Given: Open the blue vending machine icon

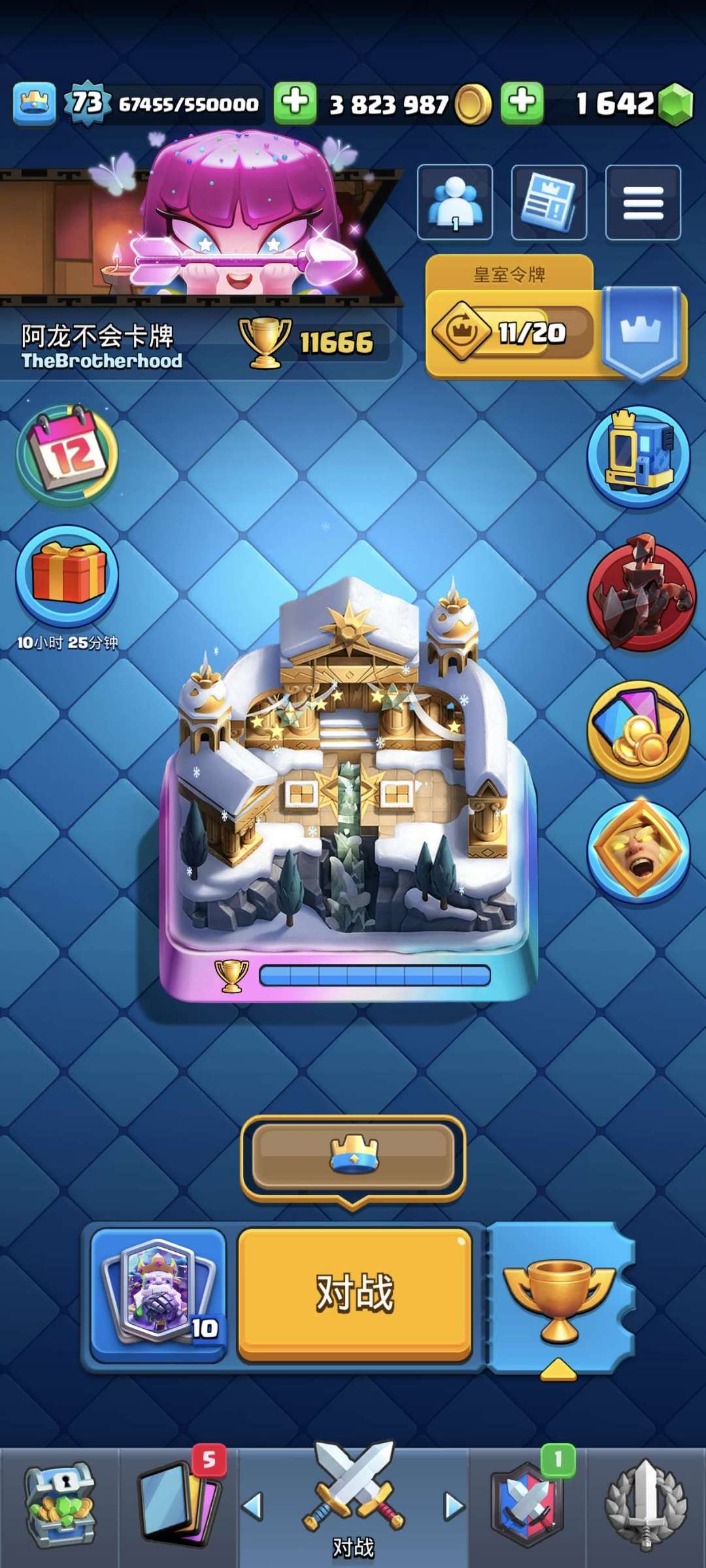Looking at the screenshot, I should point(639,457).
